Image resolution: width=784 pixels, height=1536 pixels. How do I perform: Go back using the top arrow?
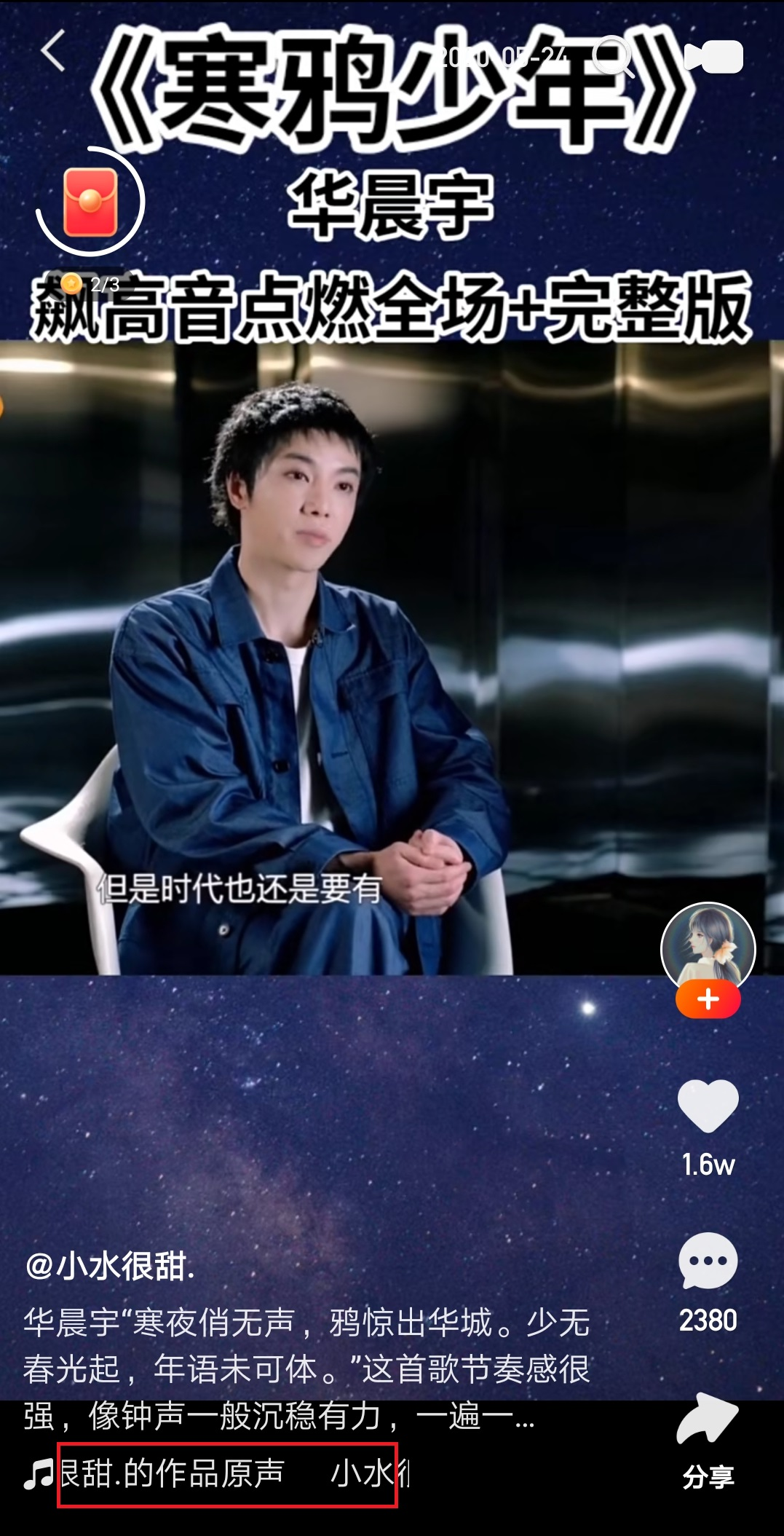[53, 51]
